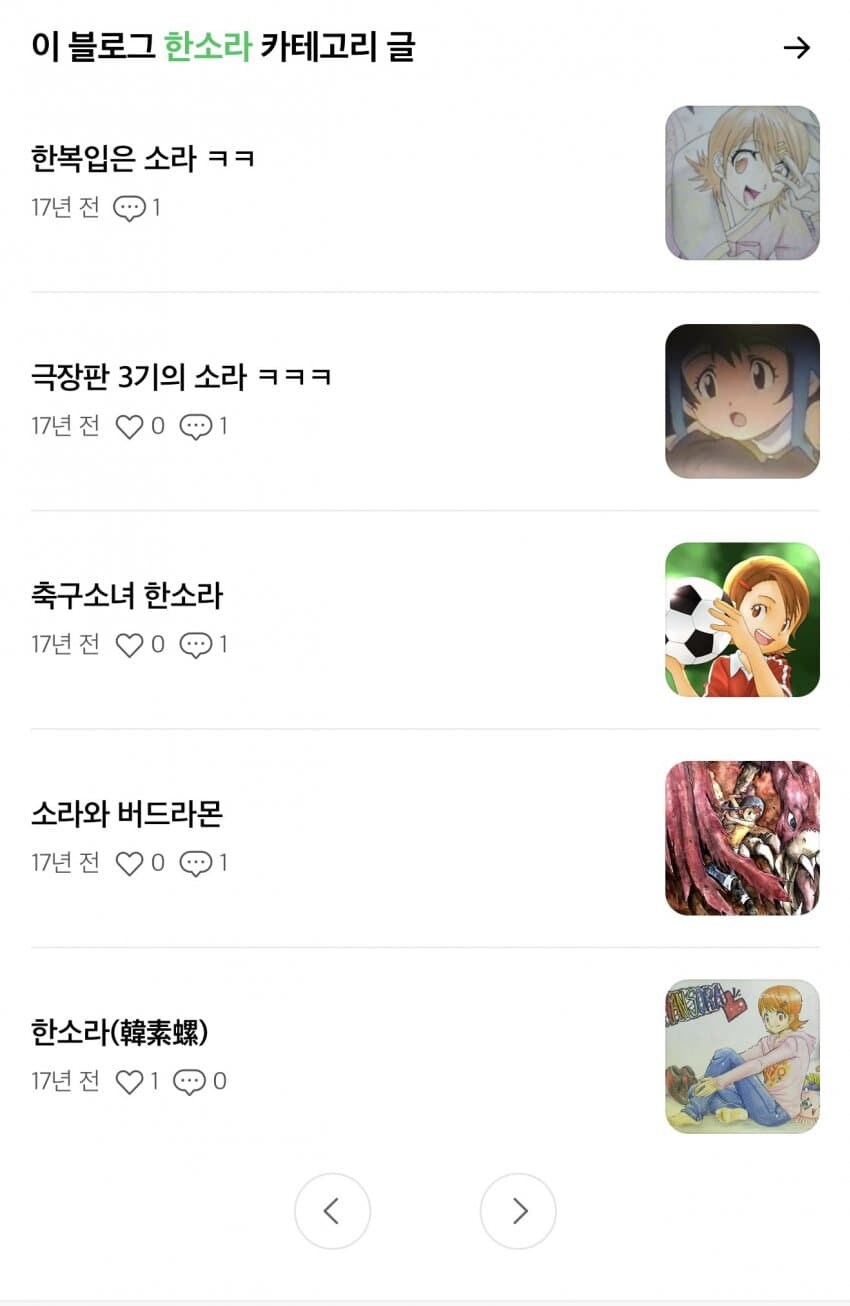The height and width of the screenshot is (1306, 850).
Task: Open the post titled 축구소녀 한소라
Action: 127,594
